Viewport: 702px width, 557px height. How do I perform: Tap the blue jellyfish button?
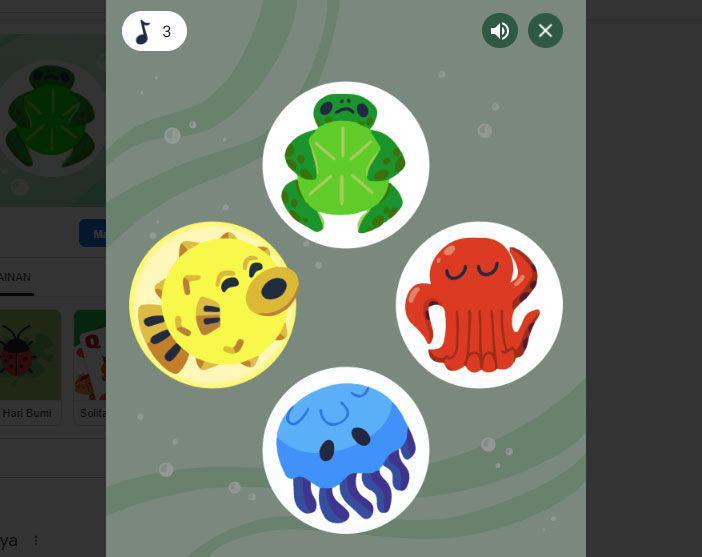[346, 449]
